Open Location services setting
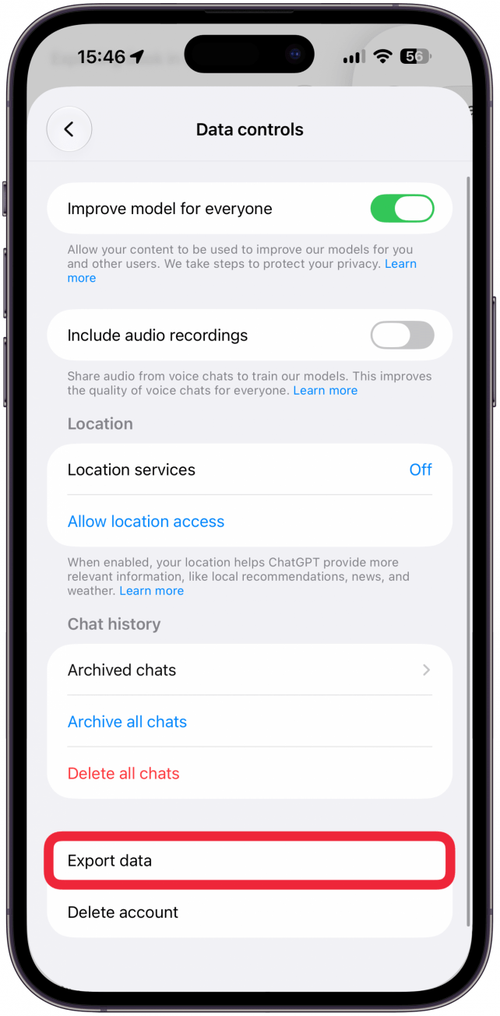 pyautogui.click(x=249, y=470)
